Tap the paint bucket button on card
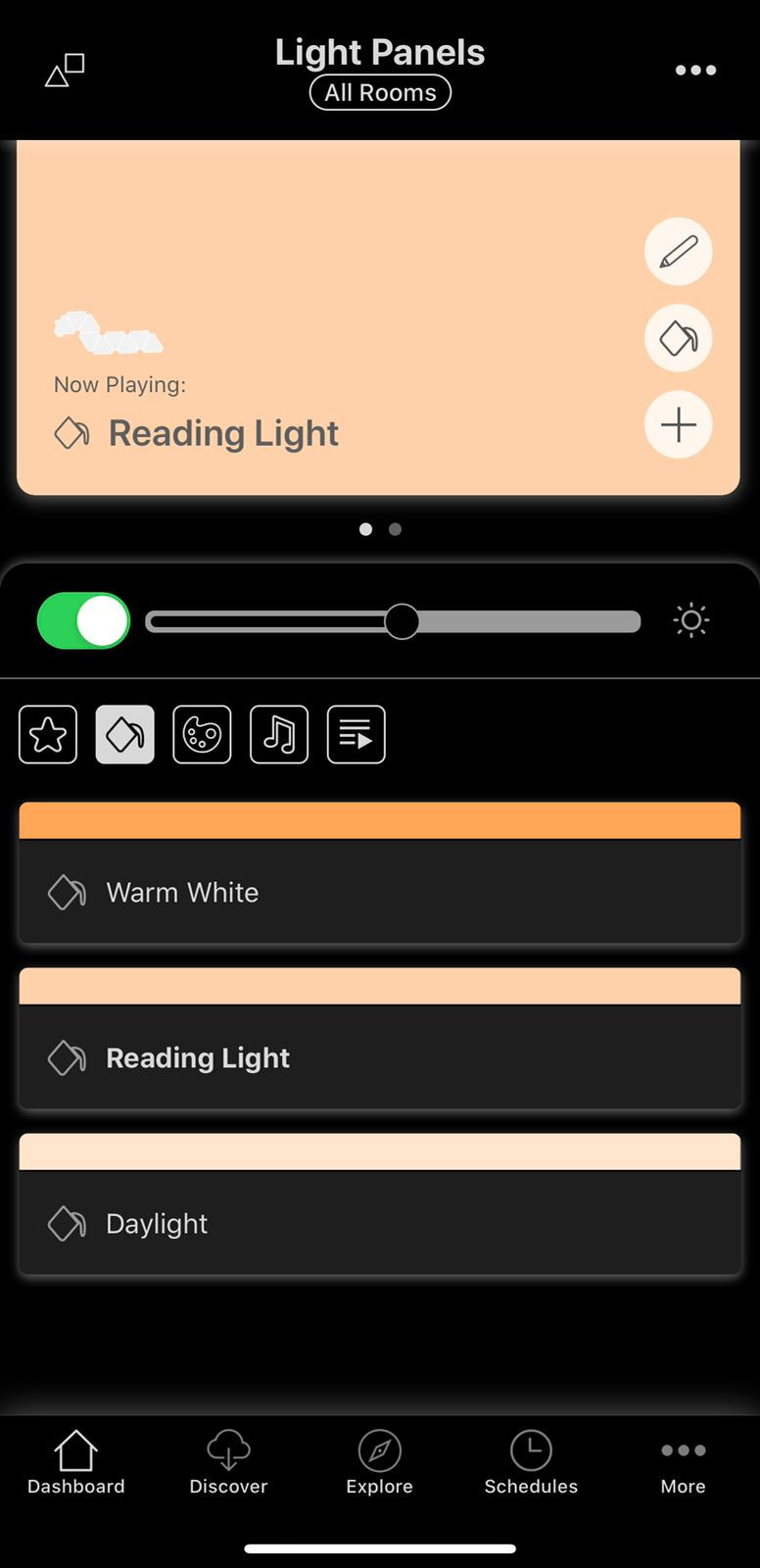 [679, 338]
